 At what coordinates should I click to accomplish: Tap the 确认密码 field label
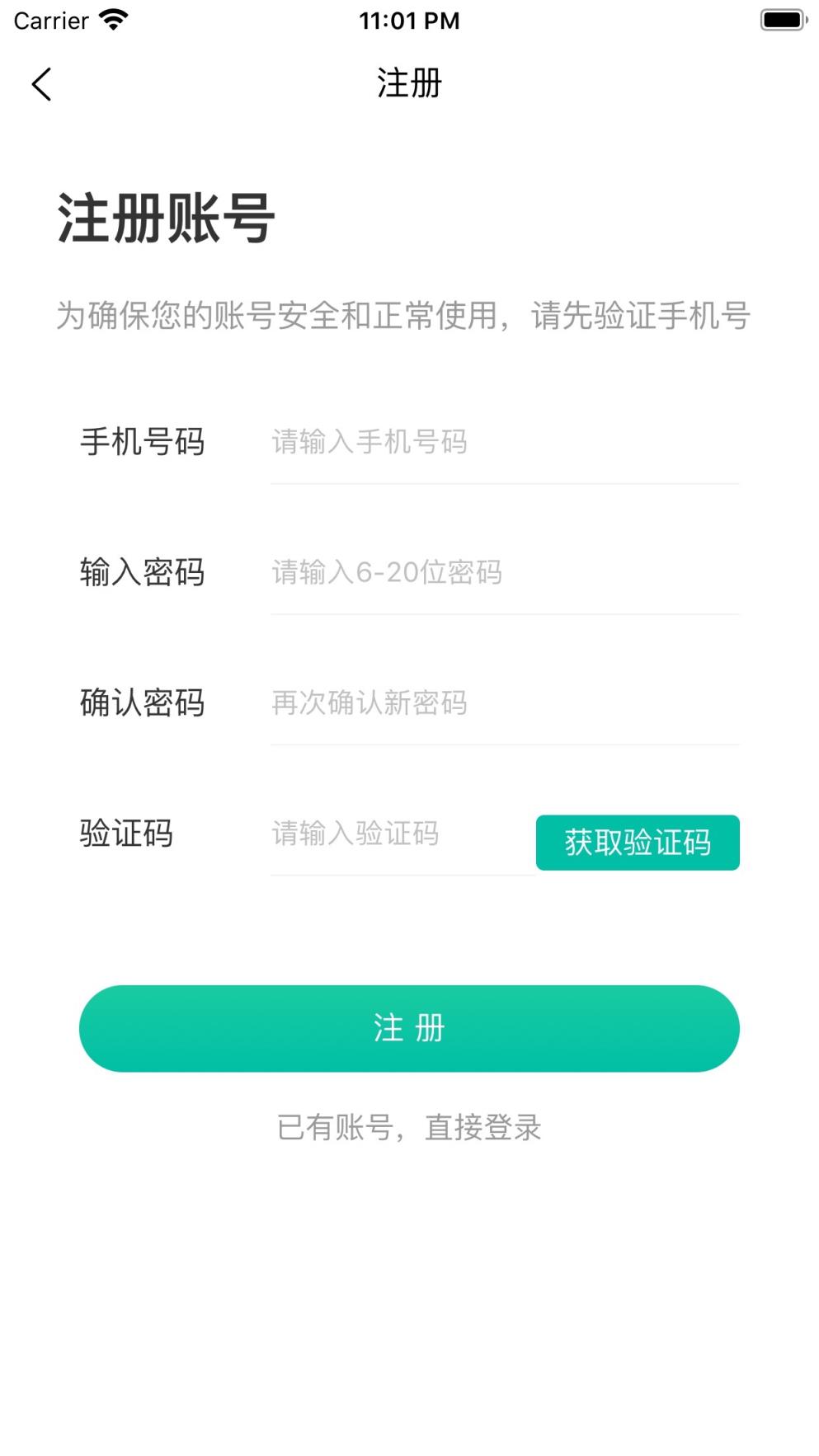coord(143,703)
